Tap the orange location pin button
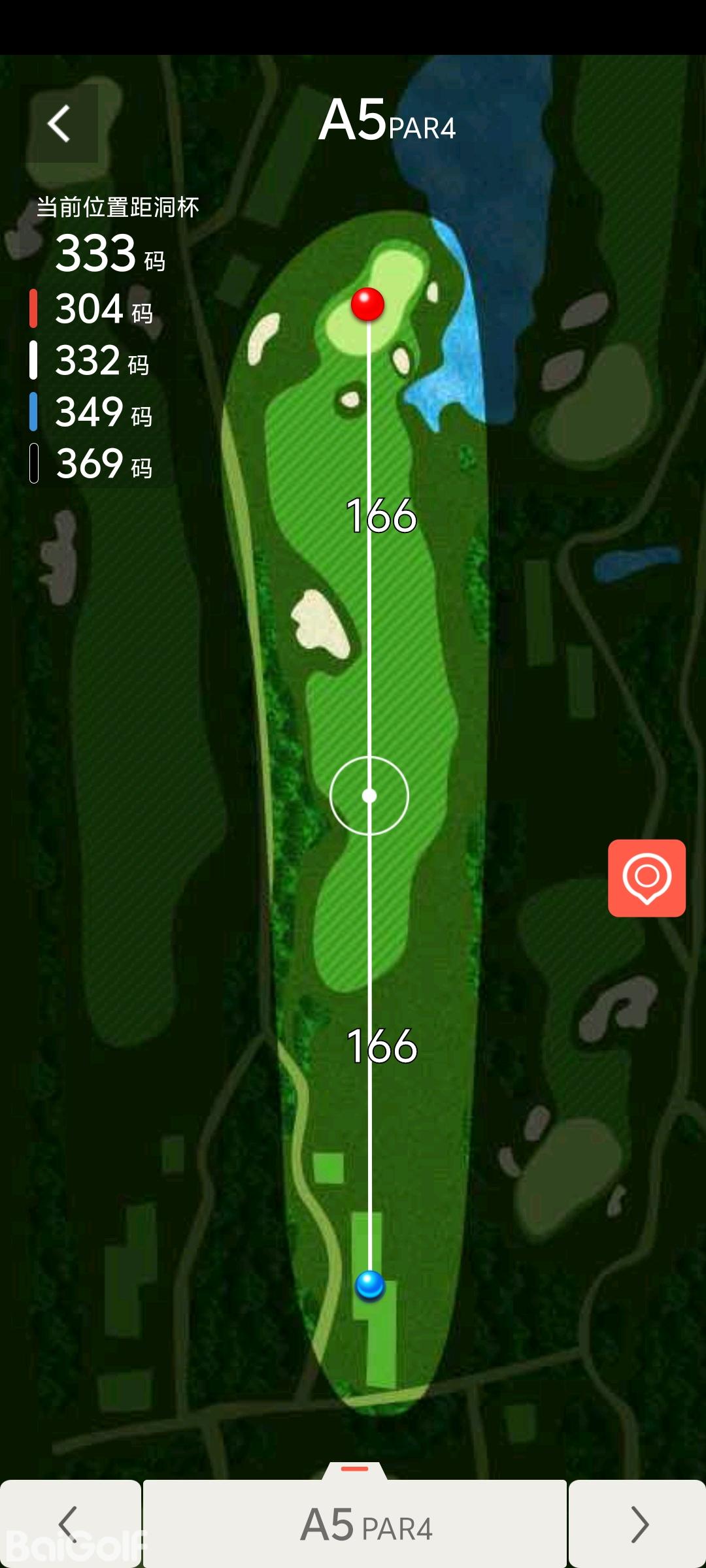The height and width of the screenshot is (1568, 706). [647, 877]
